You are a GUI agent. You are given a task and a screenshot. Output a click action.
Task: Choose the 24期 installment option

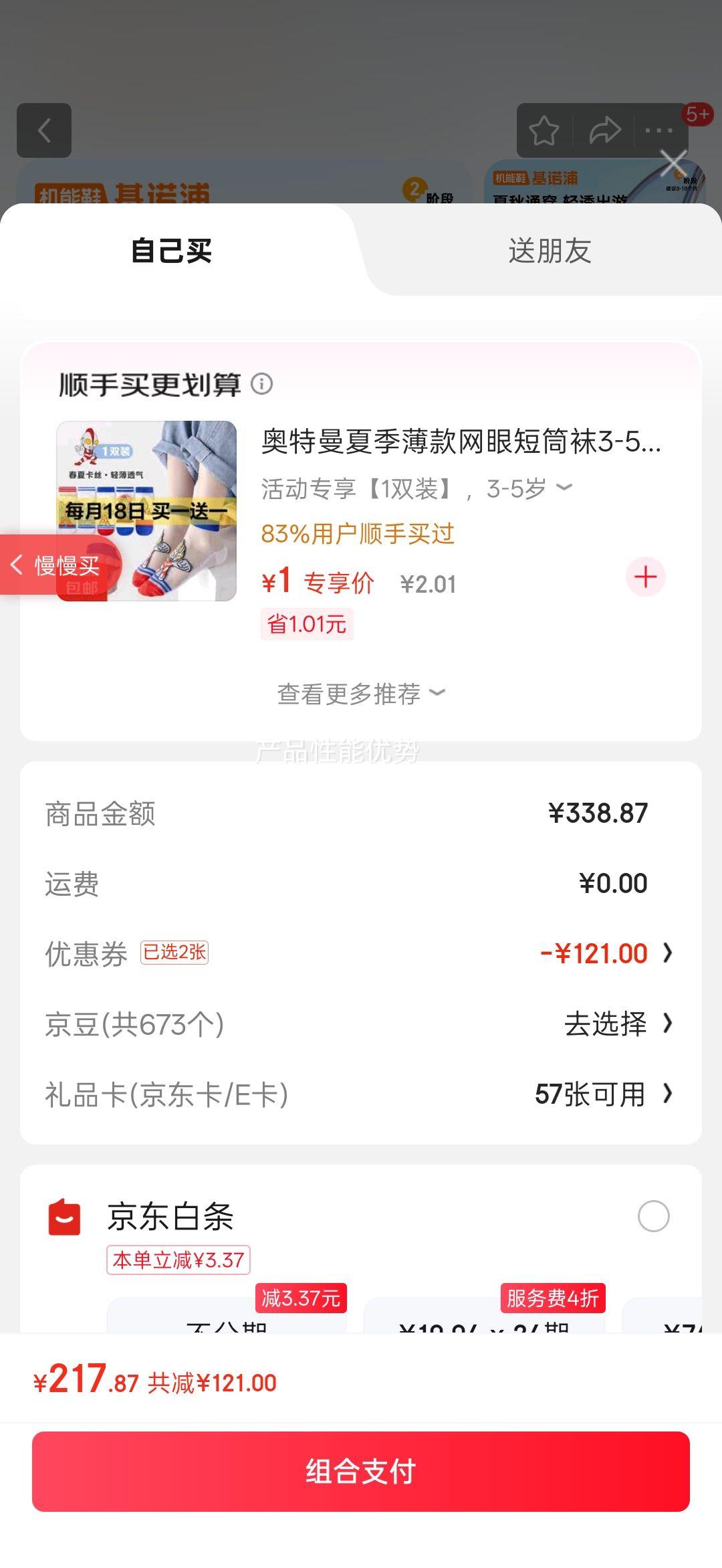tap(484, 1319)
